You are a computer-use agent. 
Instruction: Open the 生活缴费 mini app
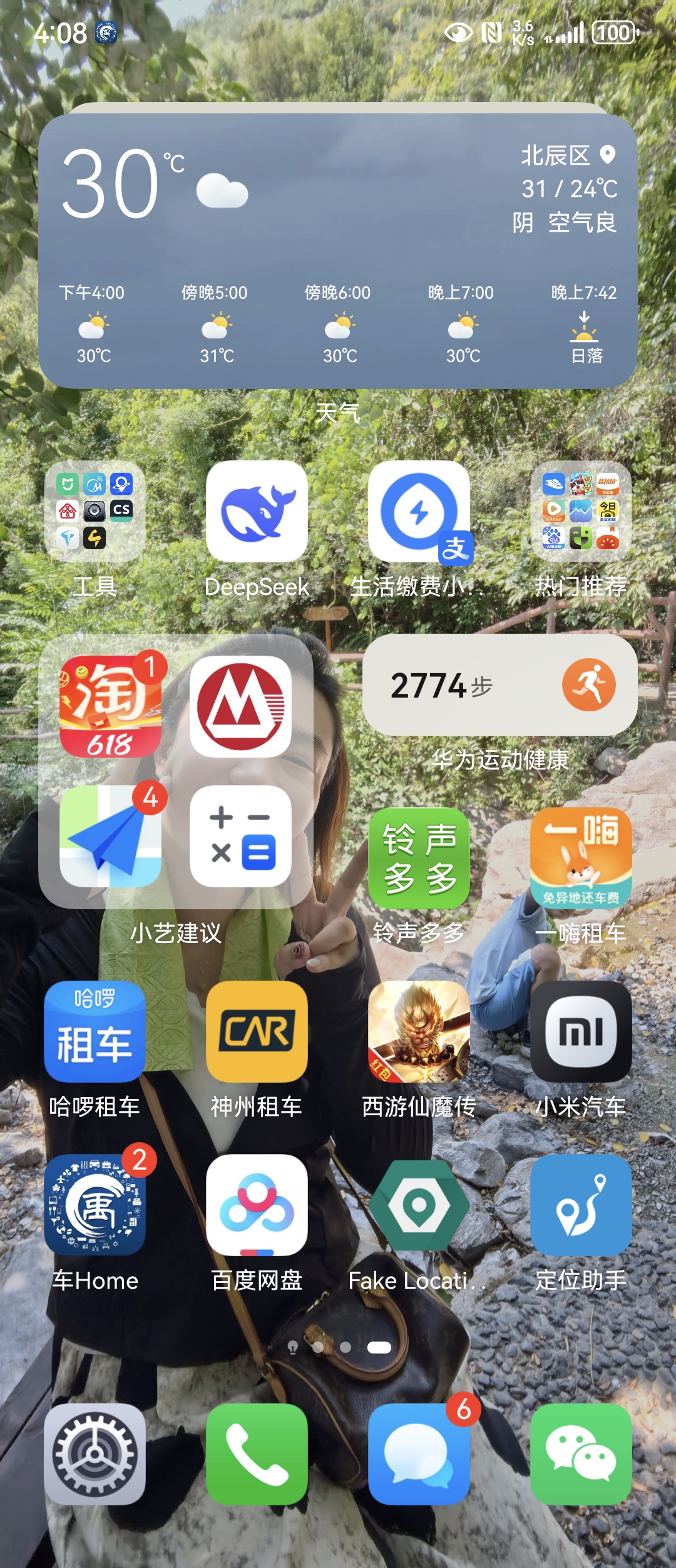pyautogui.click(x=419, y=512)
